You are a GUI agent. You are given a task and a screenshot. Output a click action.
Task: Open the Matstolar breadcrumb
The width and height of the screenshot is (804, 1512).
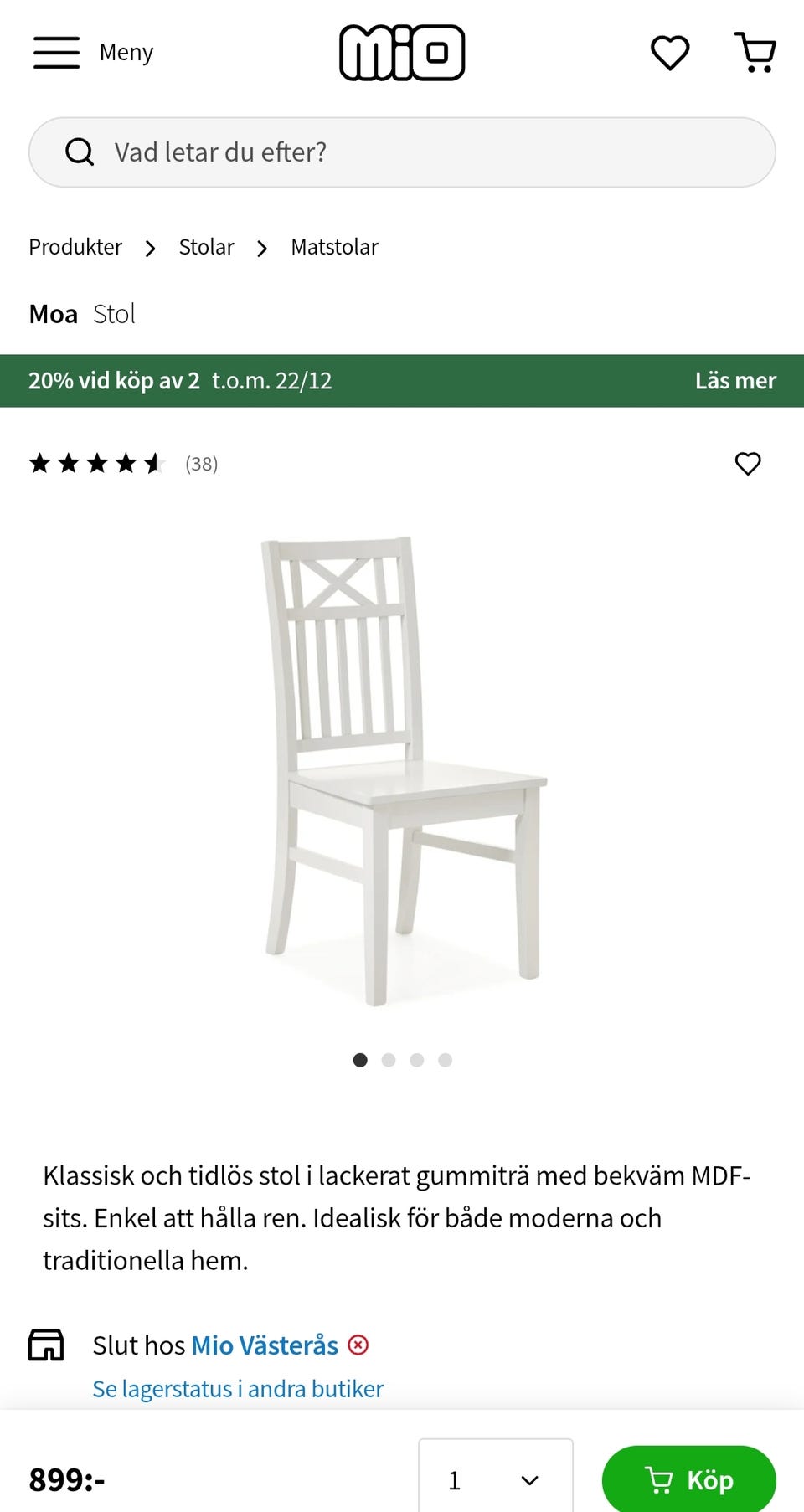pos(334,247)
